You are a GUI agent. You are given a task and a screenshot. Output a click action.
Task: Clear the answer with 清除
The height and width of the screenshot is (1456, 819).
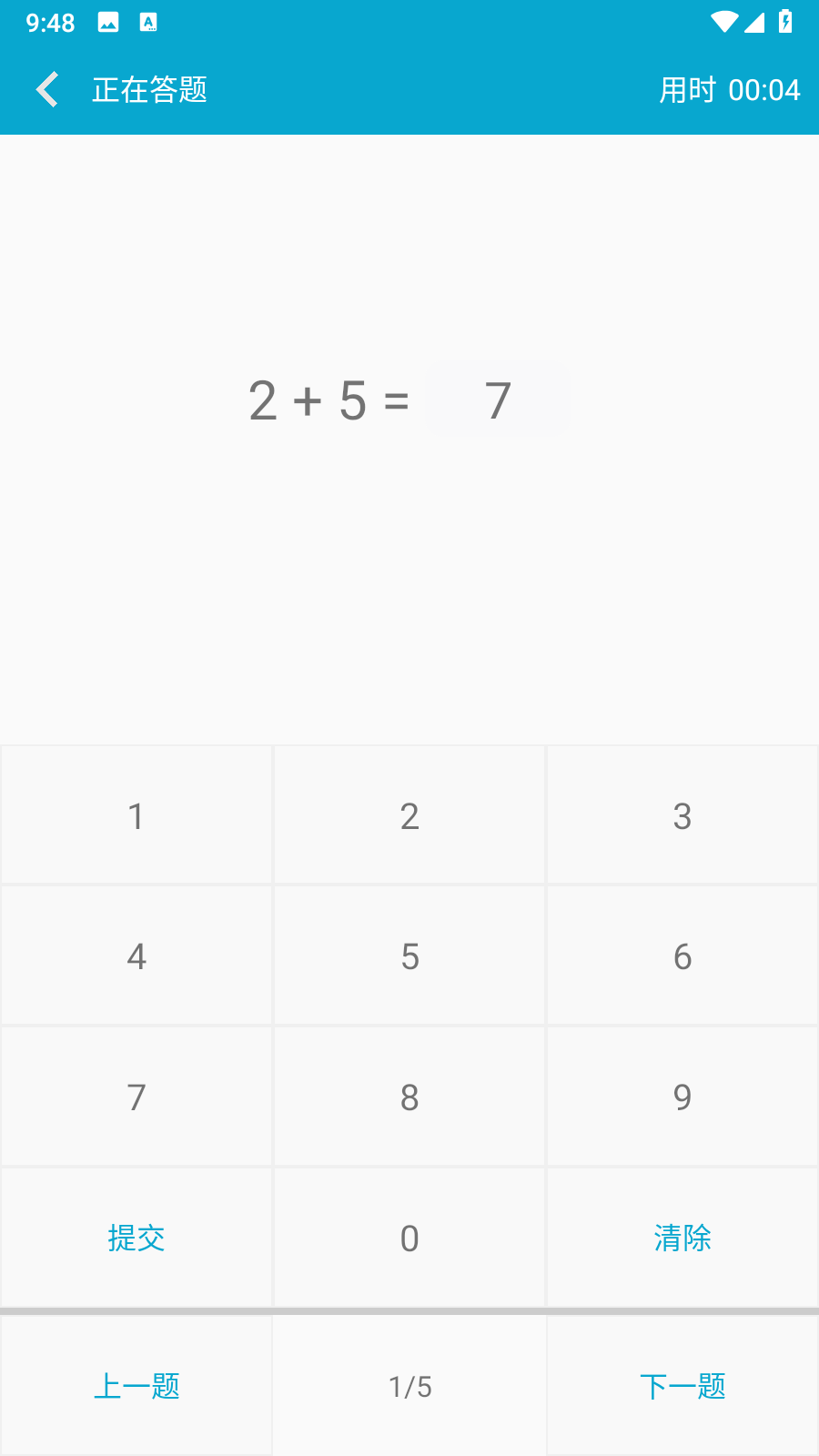(682, 1239)
